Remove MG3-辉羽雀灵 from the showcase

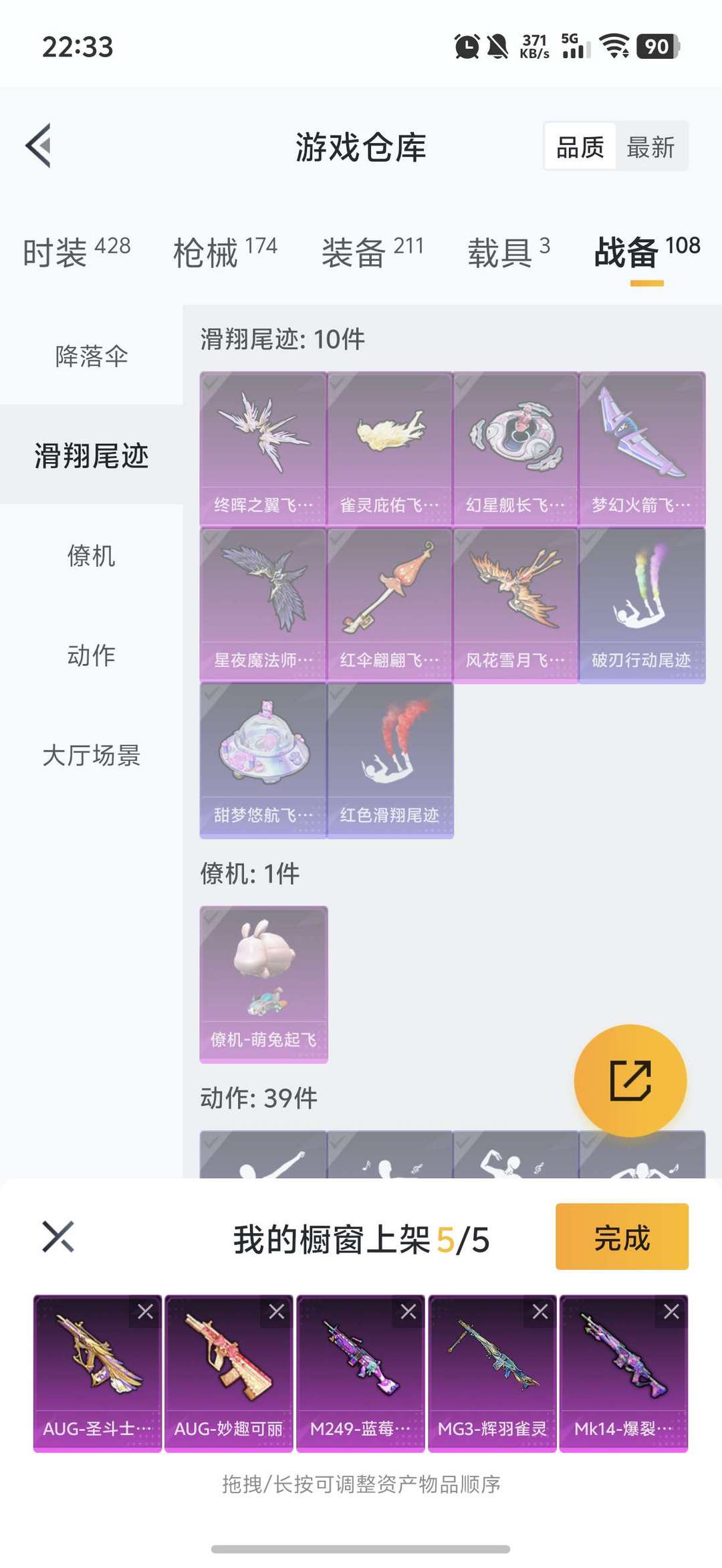point(540,1311)
